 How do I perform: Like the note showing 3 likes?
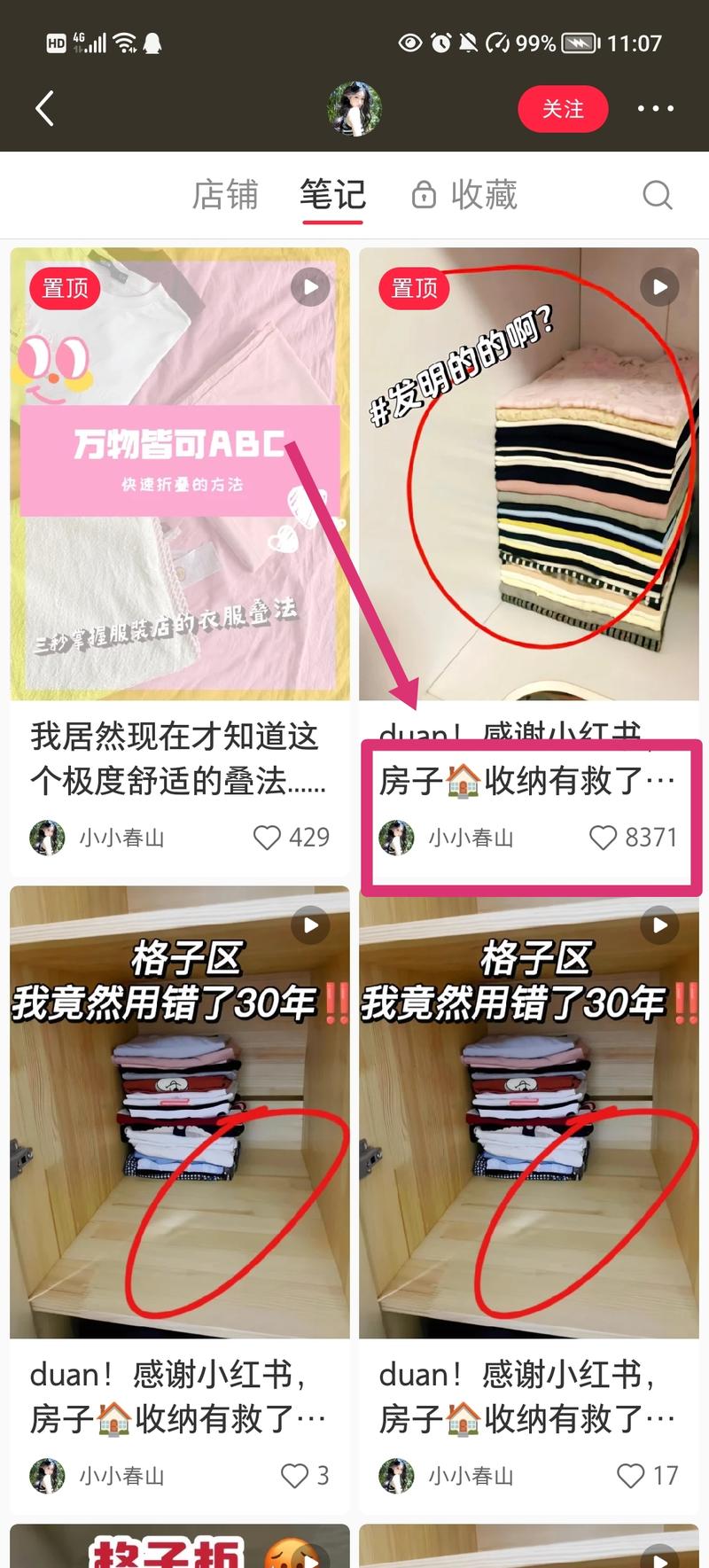click(294, 1476)
